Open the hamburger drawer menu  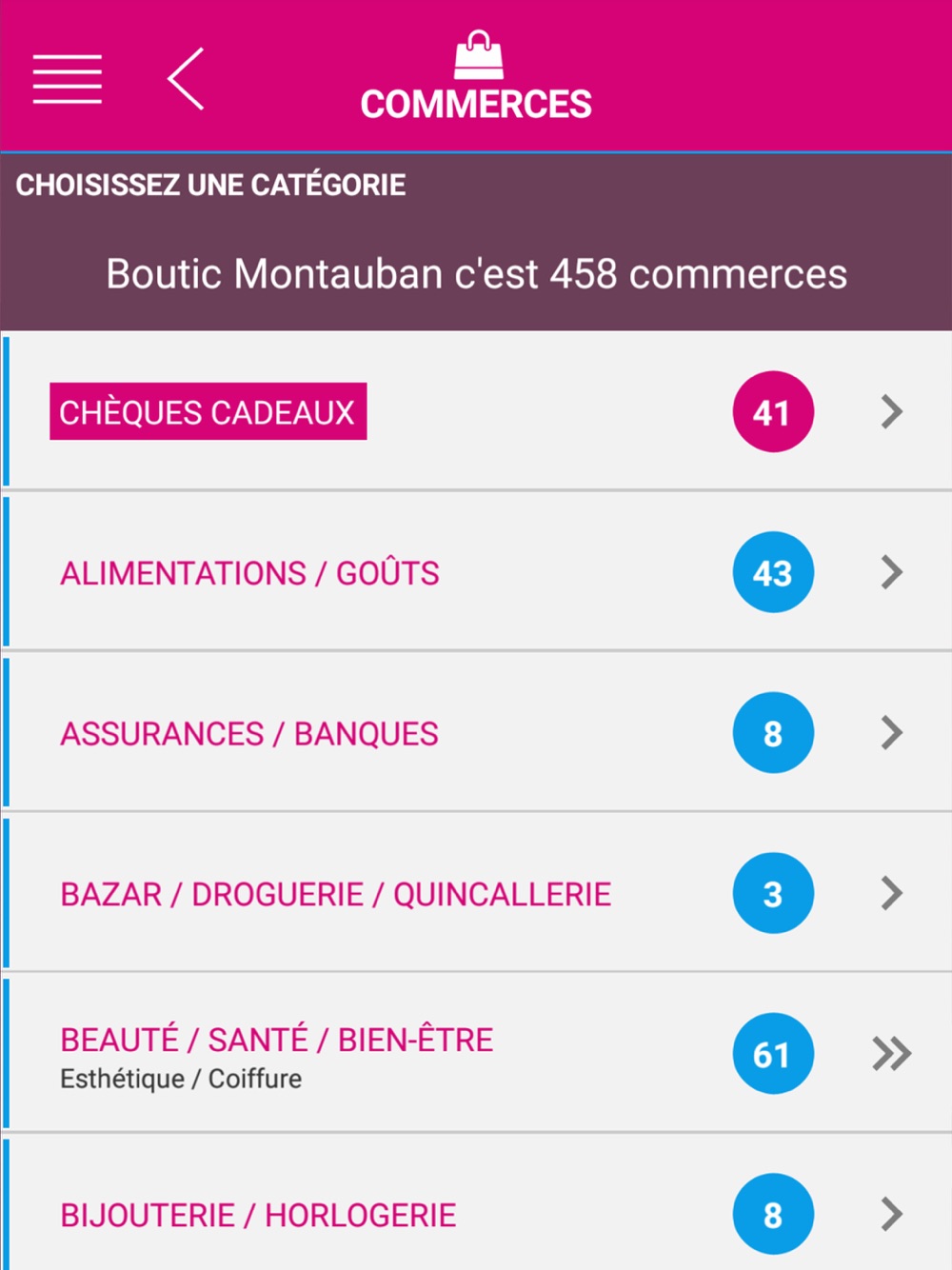tap(68, 79)
